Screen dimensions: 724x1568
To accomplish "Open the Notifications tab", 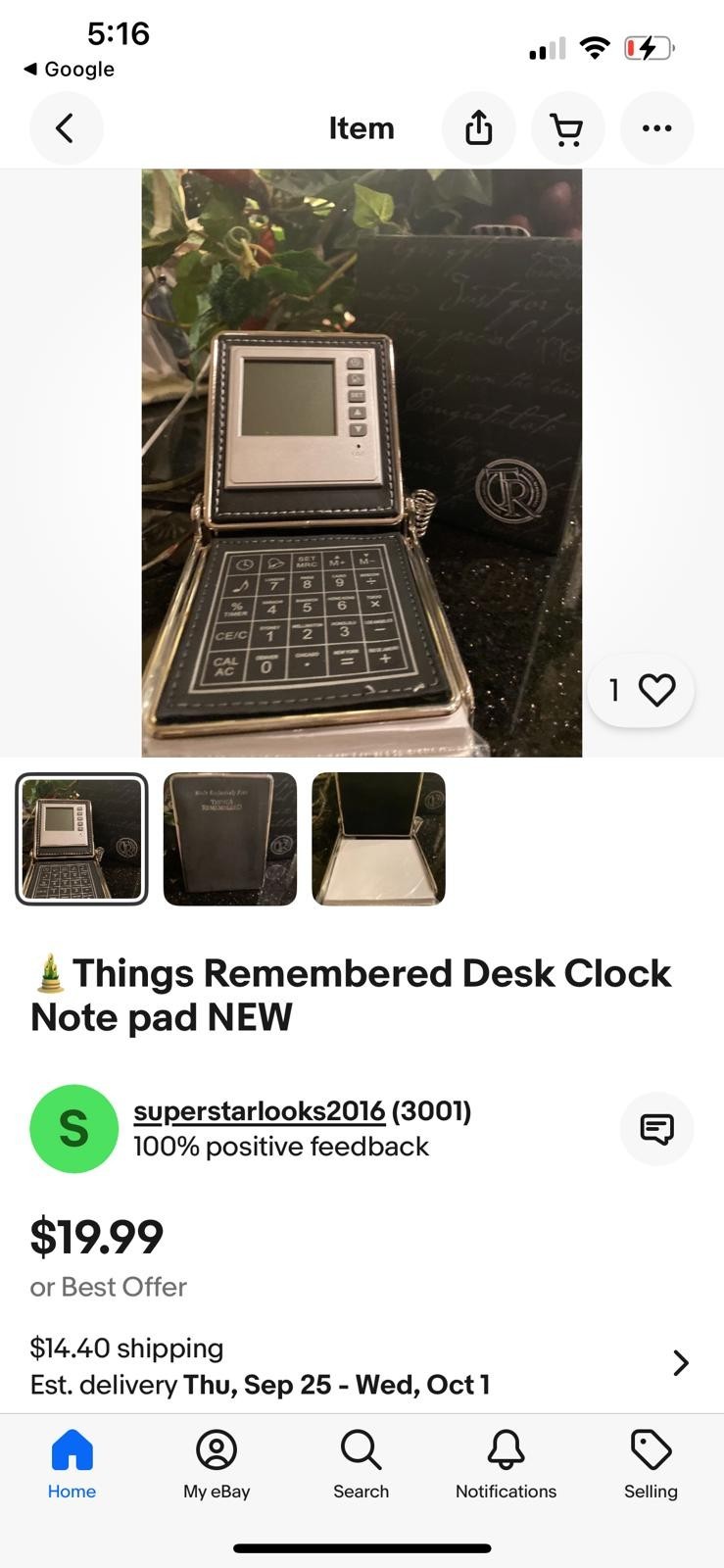I will tap(506, 1464).
